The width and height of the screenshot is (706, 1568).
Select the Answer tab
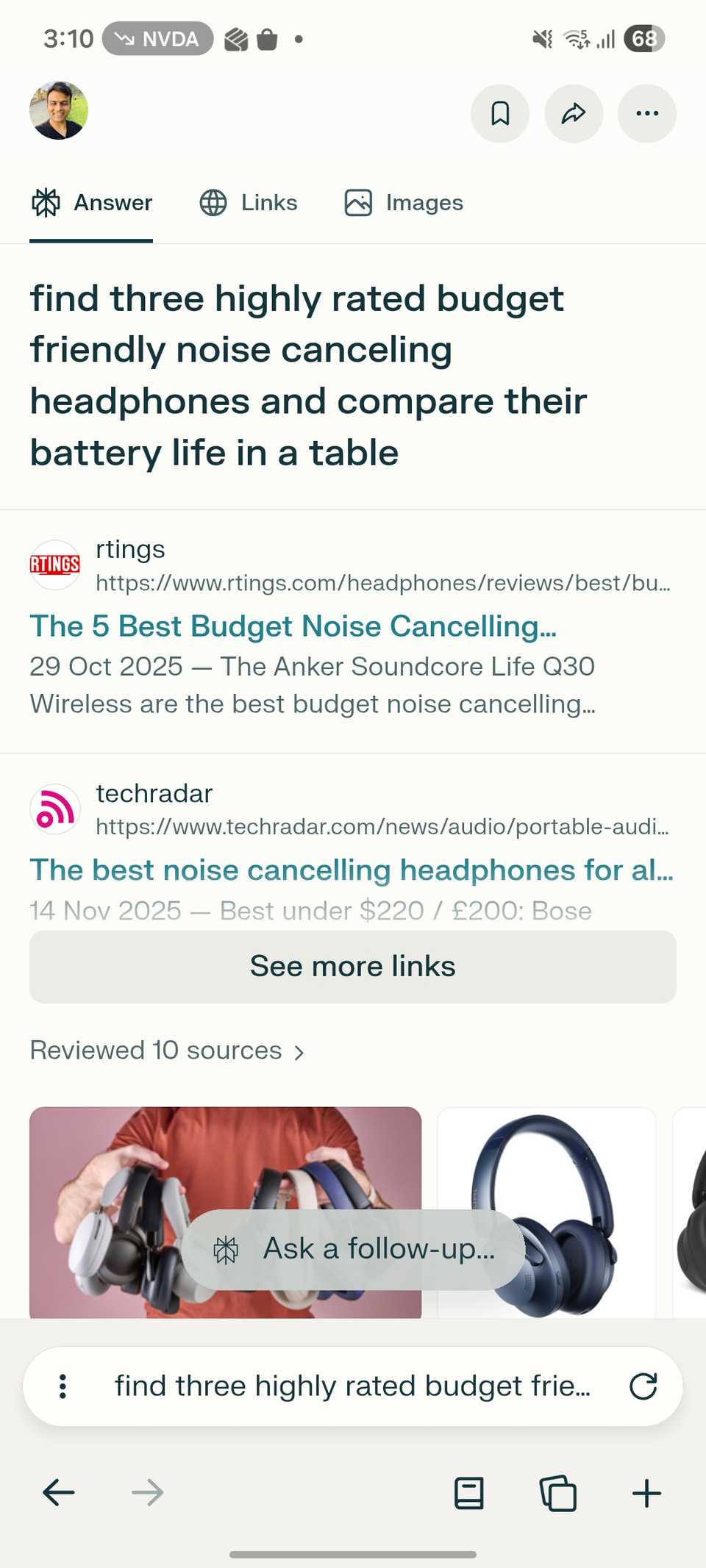(91, 203)
